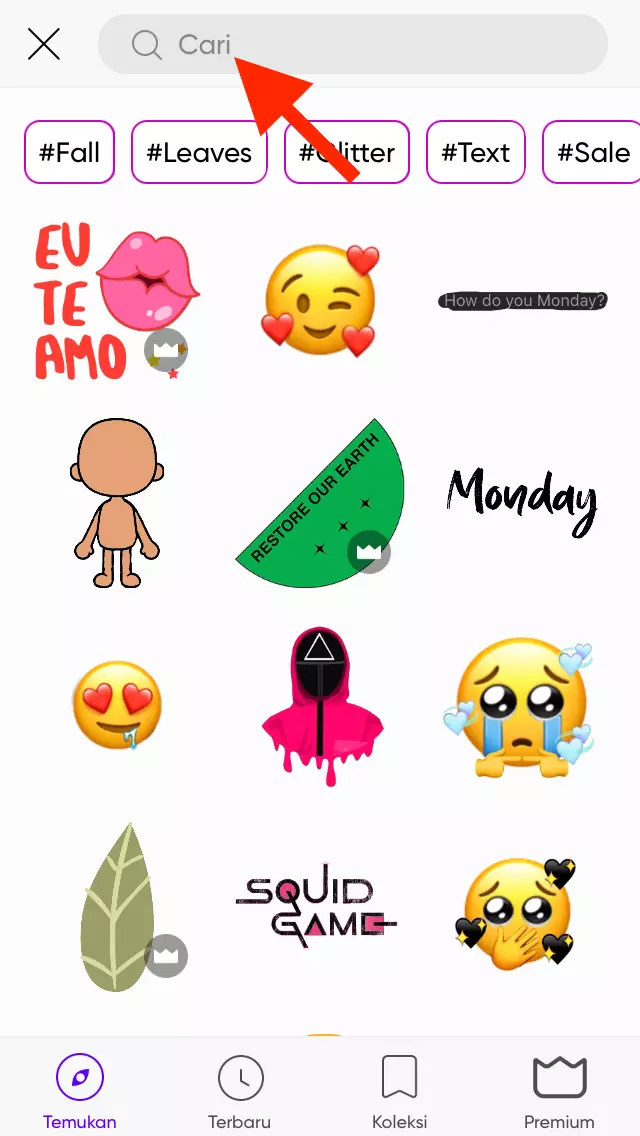
Task: Select the How do you Monday? sticker
Action: click(524, 300)
